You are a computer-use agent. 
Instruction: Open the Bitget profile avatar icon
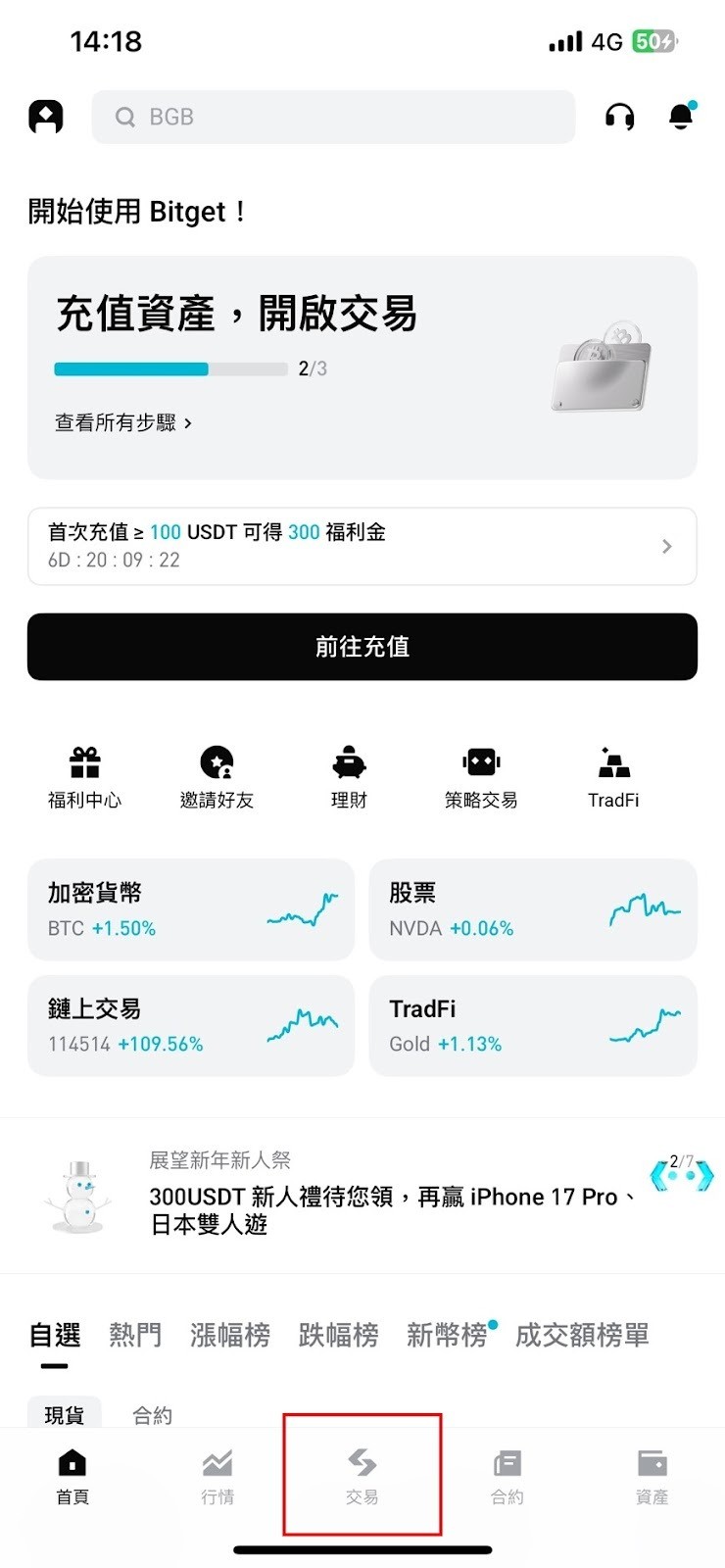click(45, 116)
